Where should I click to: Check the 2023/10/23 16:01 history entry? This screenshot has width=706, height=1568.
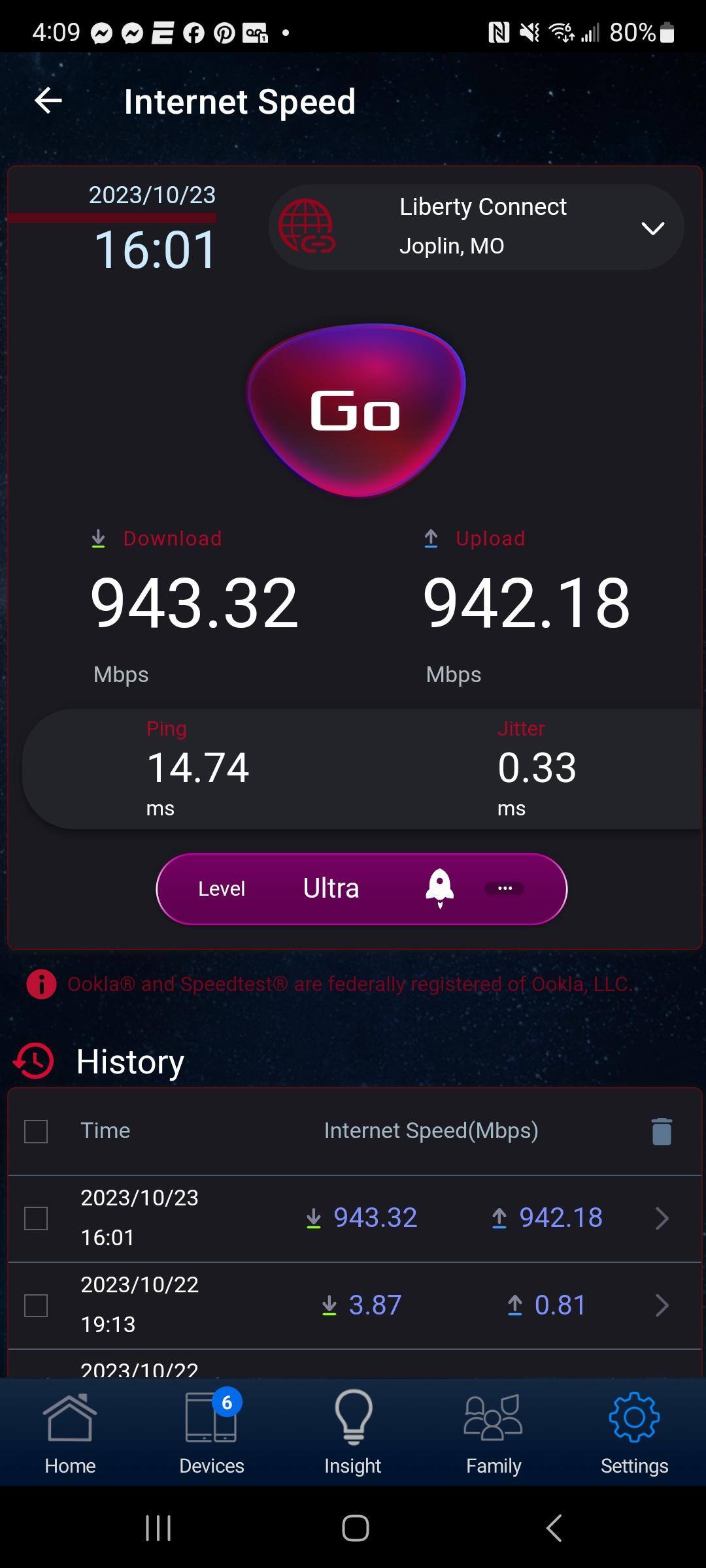36,1218
